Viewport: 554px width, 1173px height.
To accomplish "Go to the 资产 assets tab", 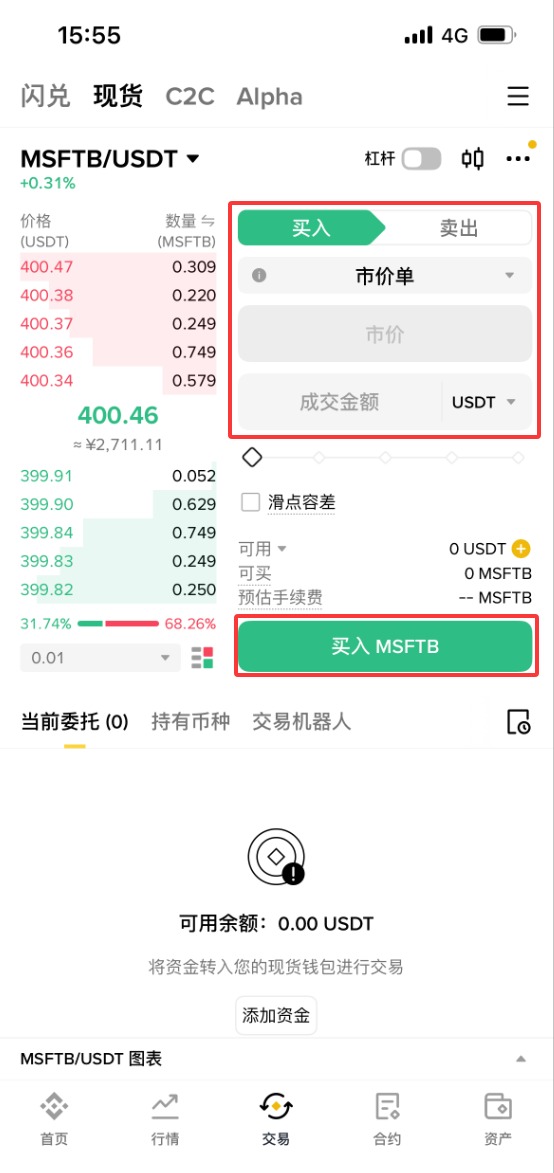I will (497, 1119).
